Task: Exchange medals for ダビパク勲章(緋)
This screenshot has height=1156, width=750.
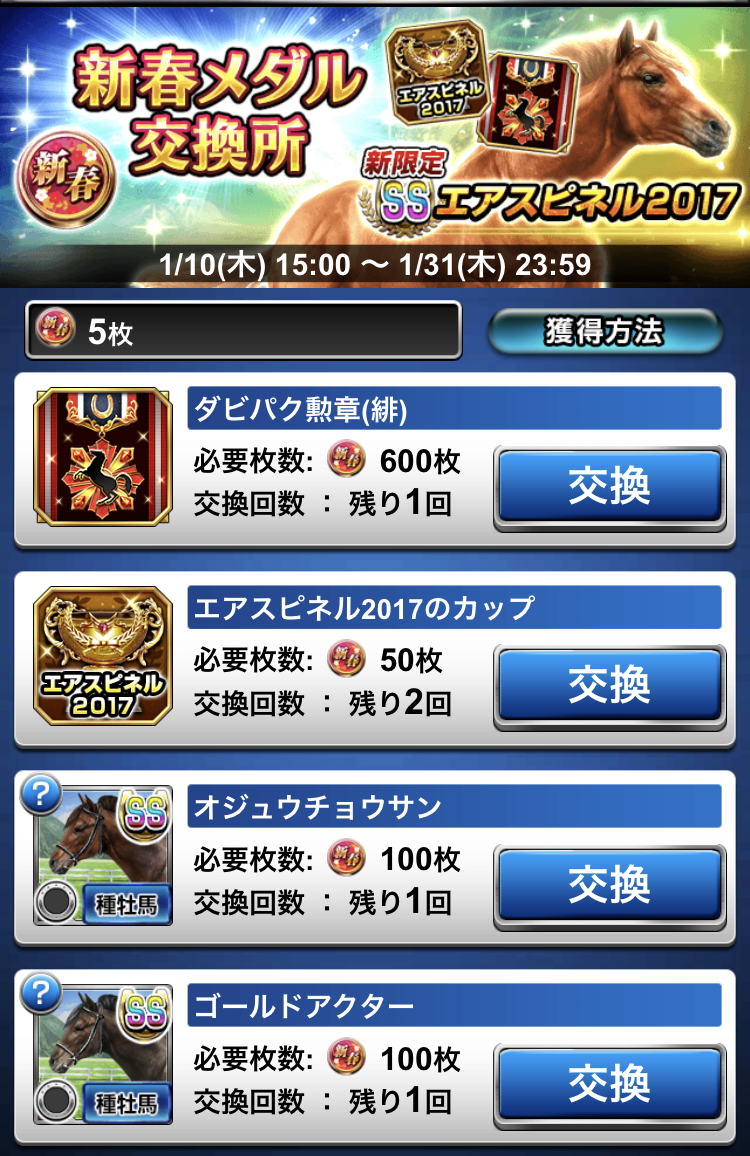Action: (x=609, y=487)
